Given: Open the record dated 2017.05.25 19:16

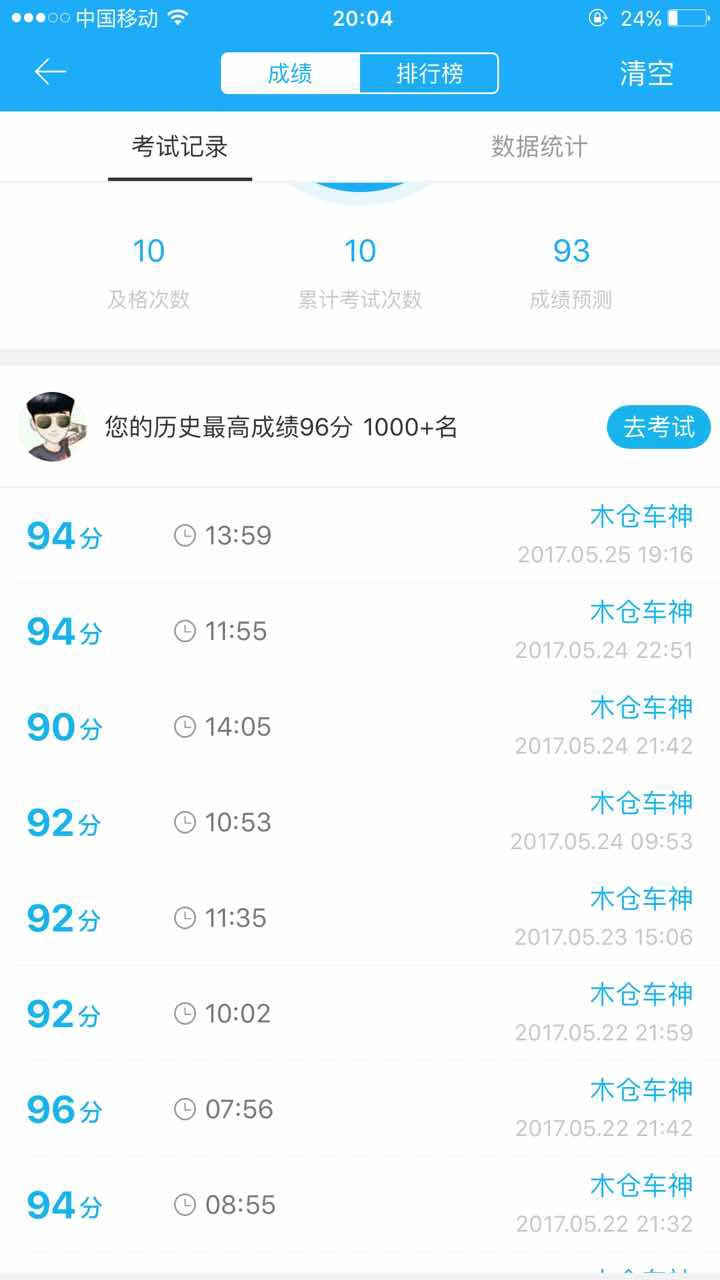Looking at the screenshot, I should coord(360,536).
